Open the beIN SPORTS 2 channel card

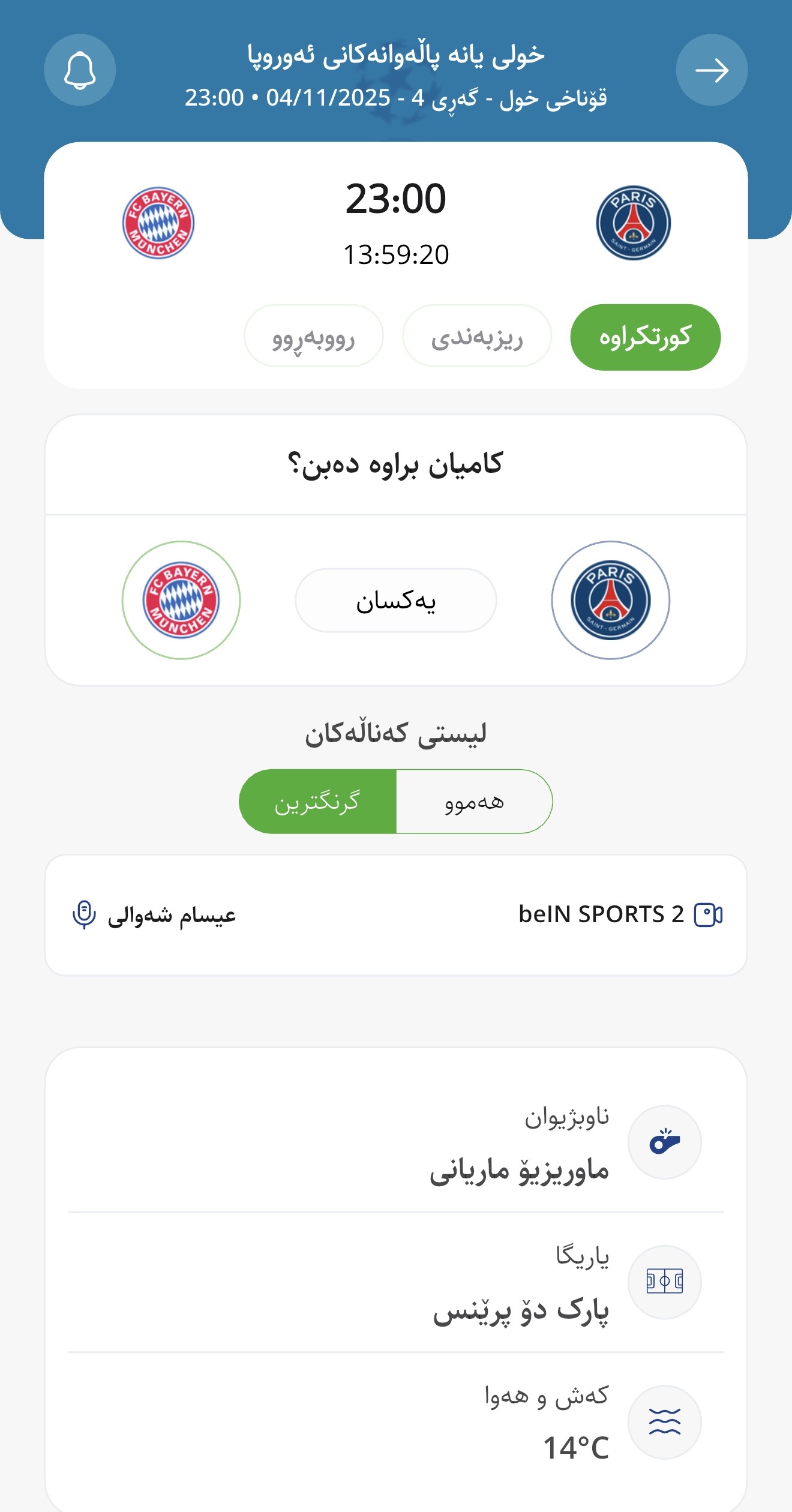tap(396, 915)
